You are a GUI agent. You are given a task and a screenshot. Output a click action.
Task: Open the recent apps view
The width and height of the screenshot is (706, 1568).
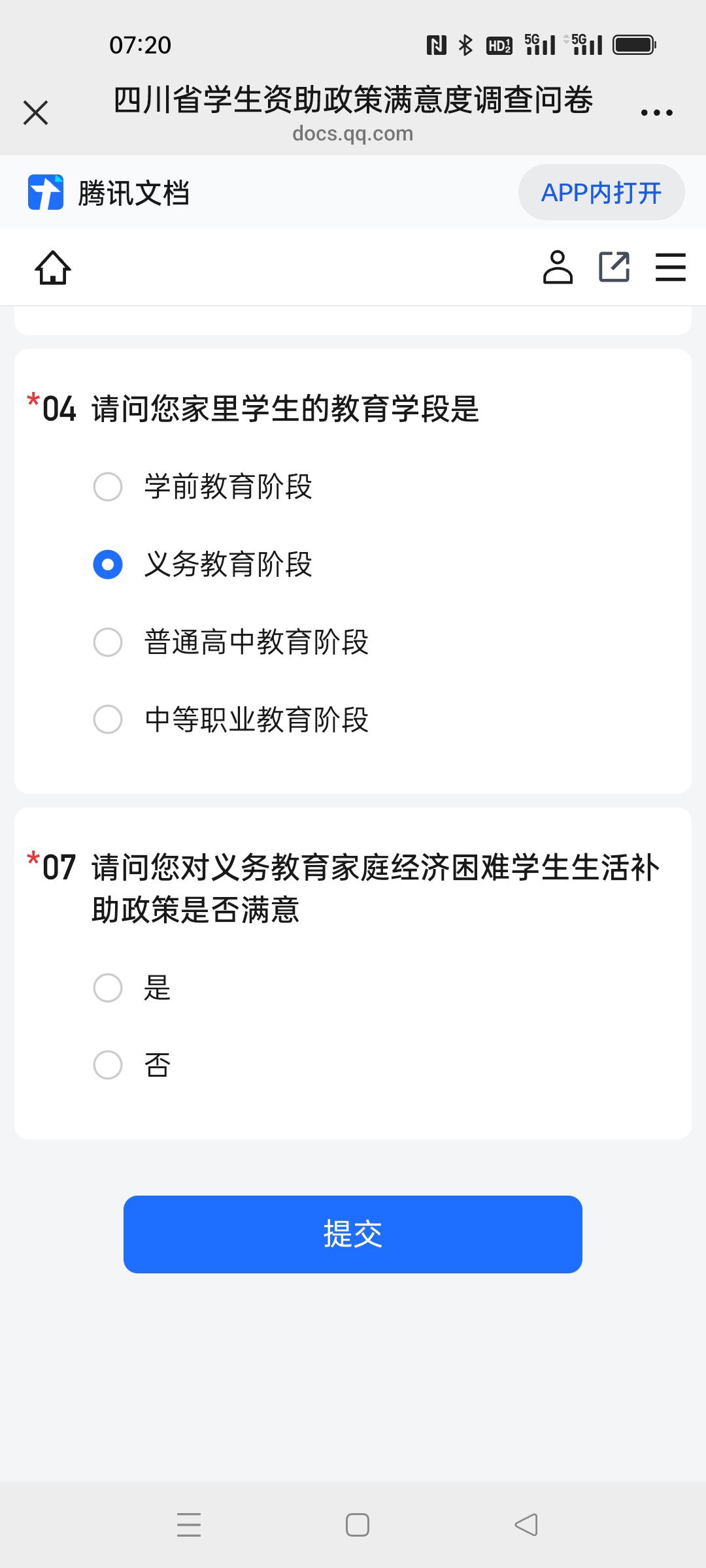coord(189,1525)
